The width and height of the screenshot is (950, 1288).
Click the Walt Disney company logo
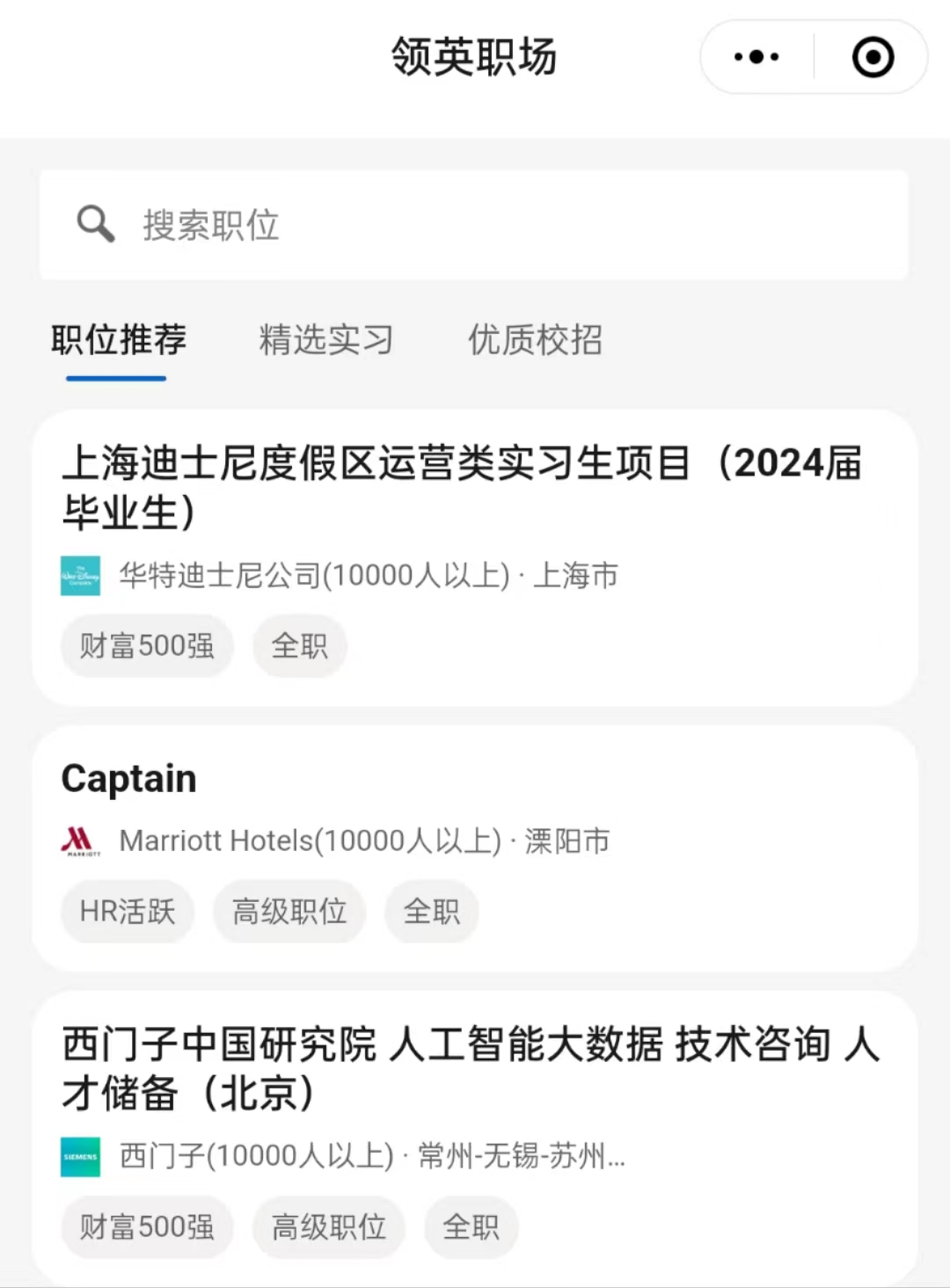coord(80,576)
